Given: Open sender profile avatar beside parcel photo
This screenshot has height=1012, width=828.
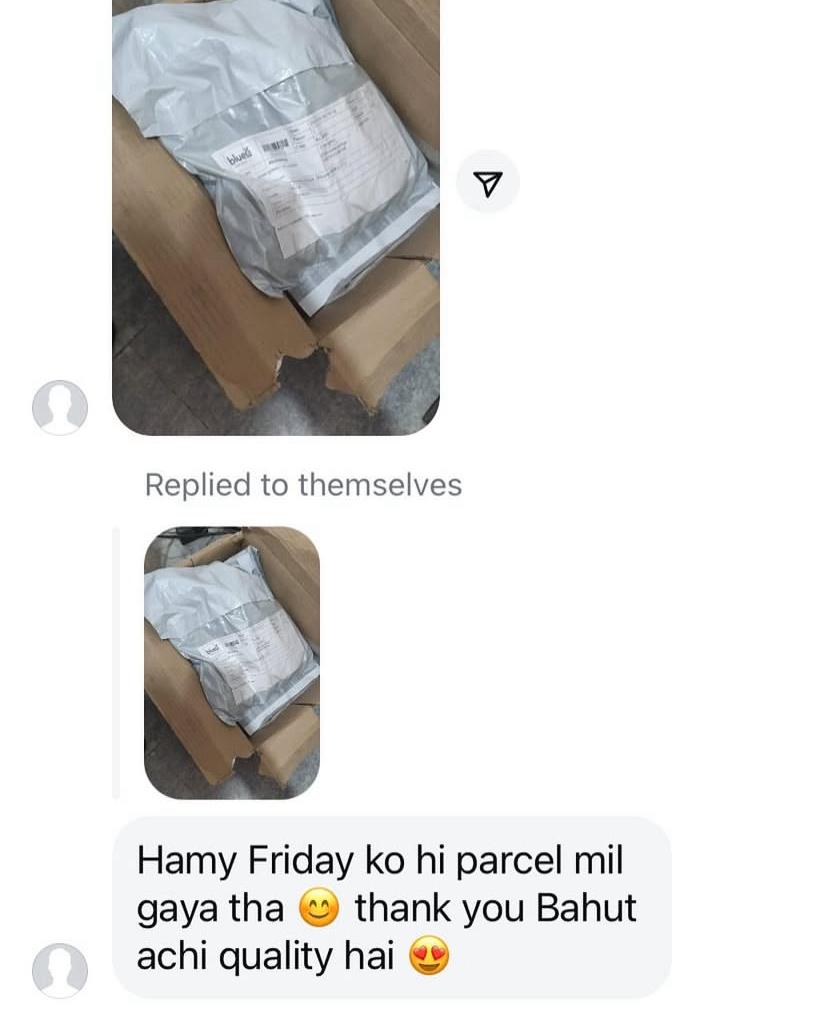Looking at the screenshot, I should pyautogui.click(x=60, y=407).
